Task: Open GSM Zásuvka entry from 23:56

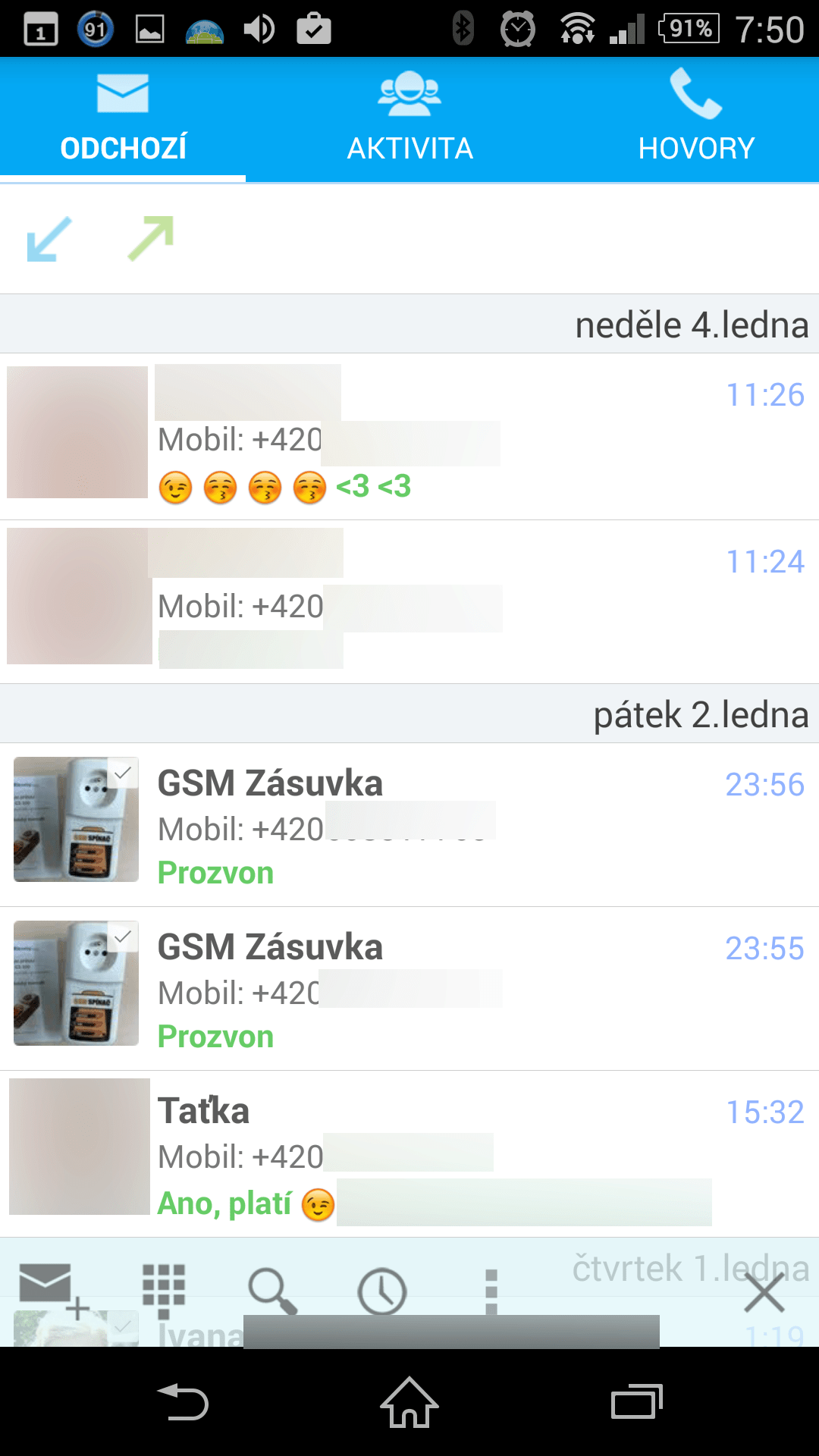Action: (409, 825)
